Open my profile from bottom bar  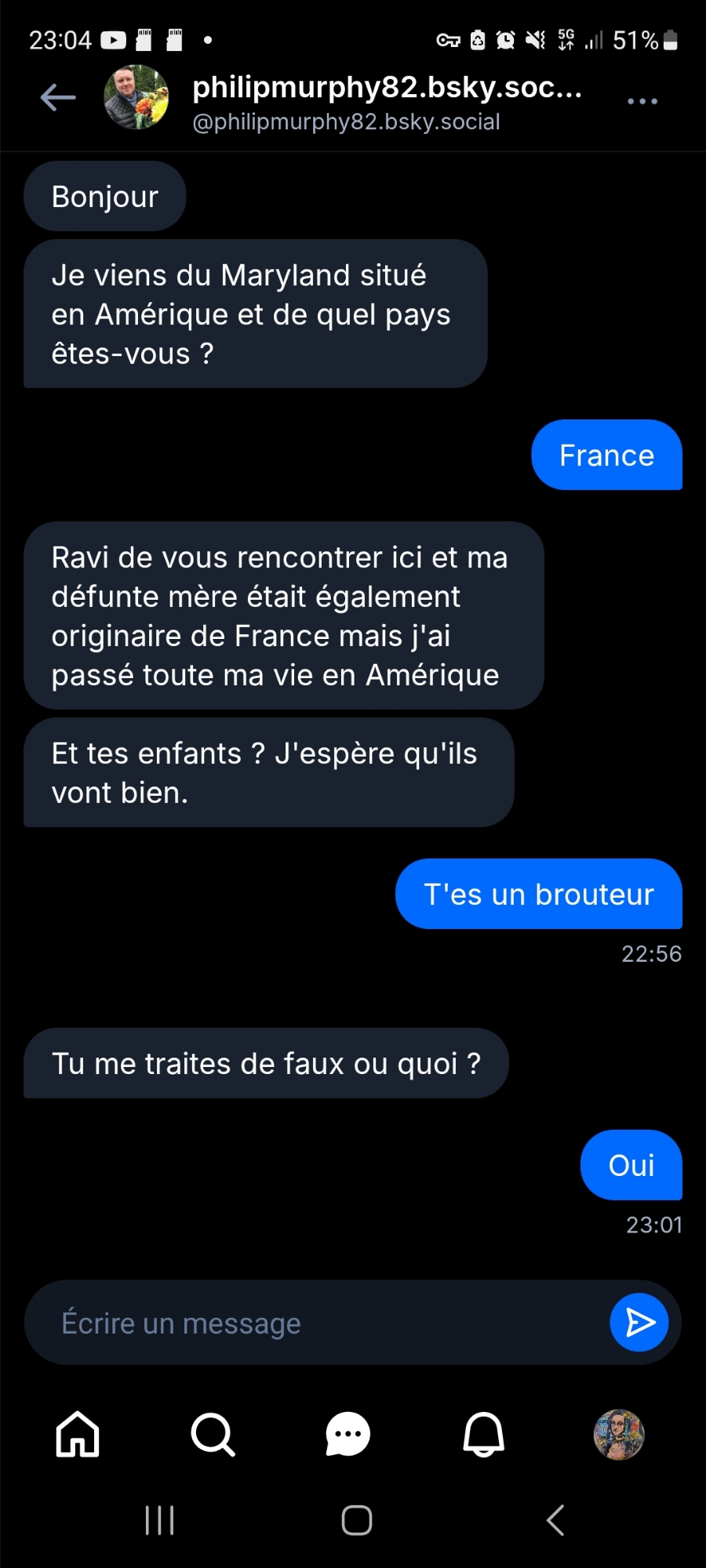click(x=618, y=1435)
